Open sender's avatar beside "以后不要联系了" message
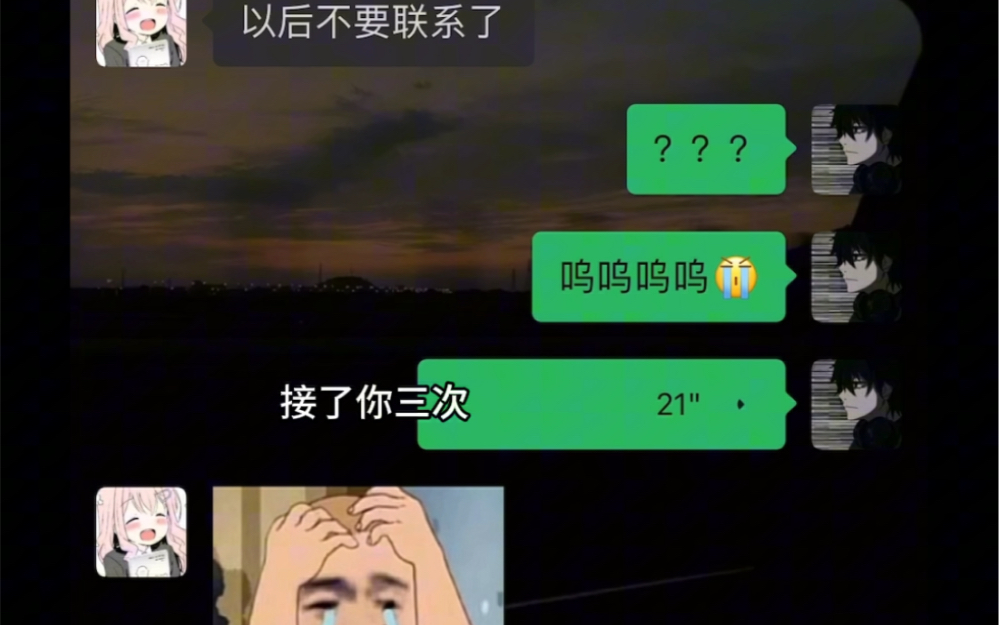This screenshot has width=999, height=625. tap(141, 32)
